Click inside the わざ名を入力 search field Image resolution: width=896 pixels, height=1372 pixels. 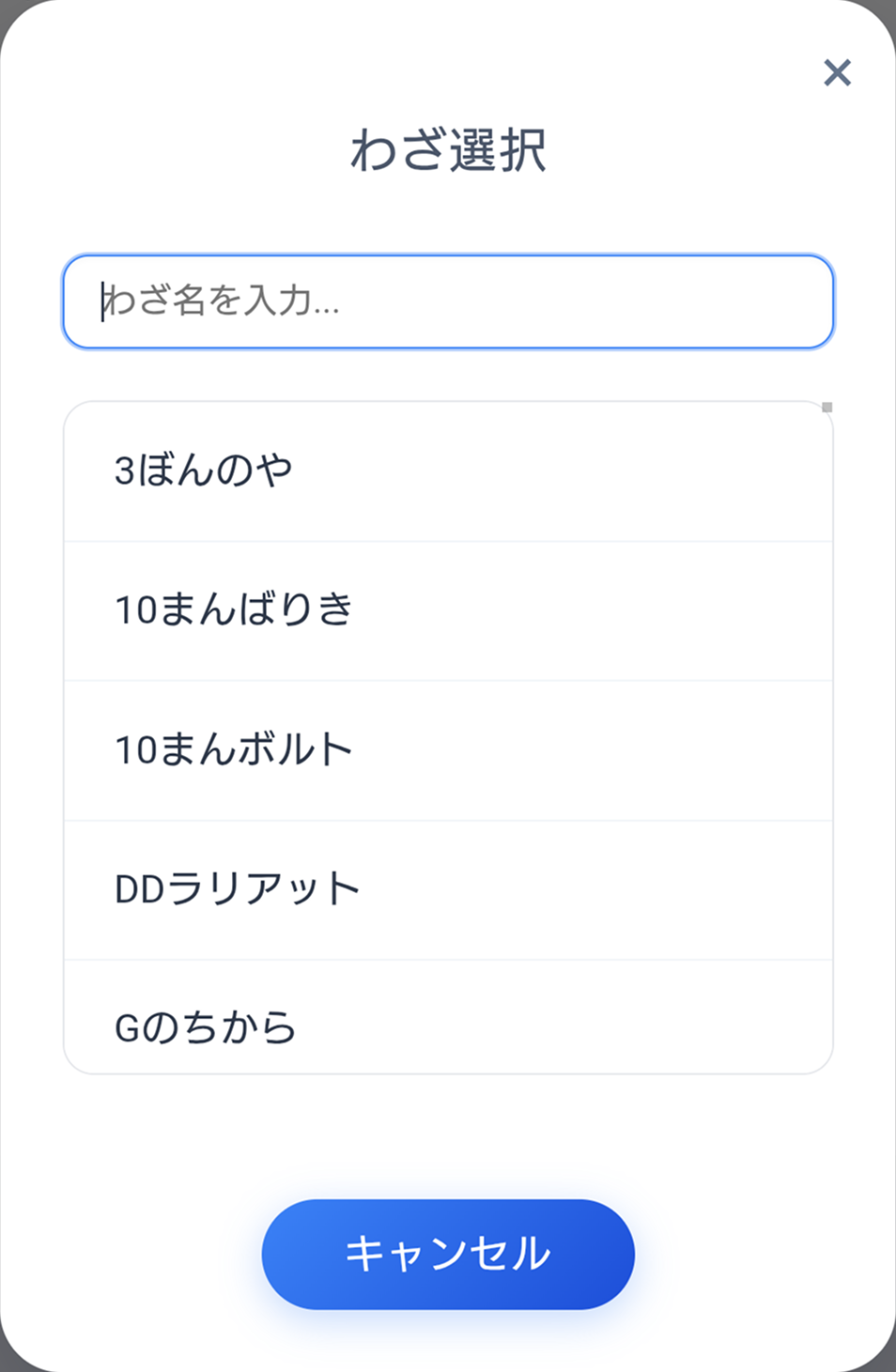tap(448, 301)
